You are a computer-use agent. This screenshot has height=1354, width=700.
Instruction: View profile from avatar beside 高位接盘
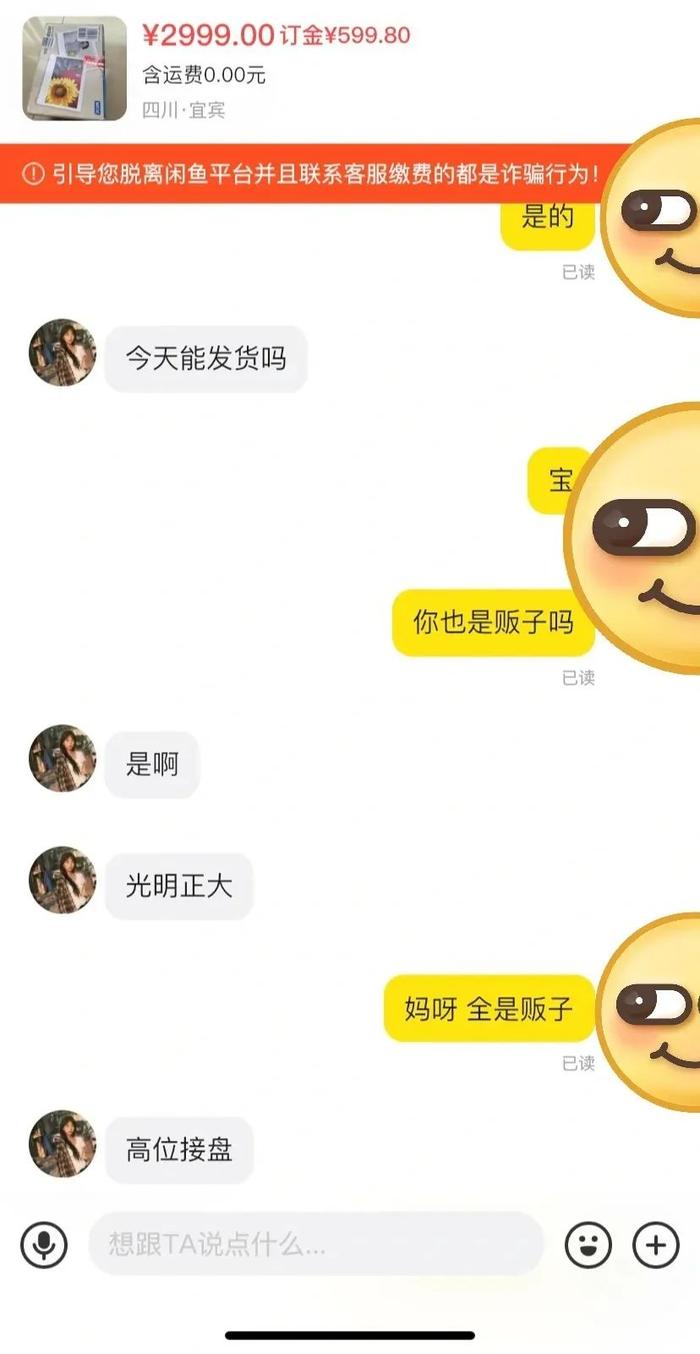point(62,1143)
